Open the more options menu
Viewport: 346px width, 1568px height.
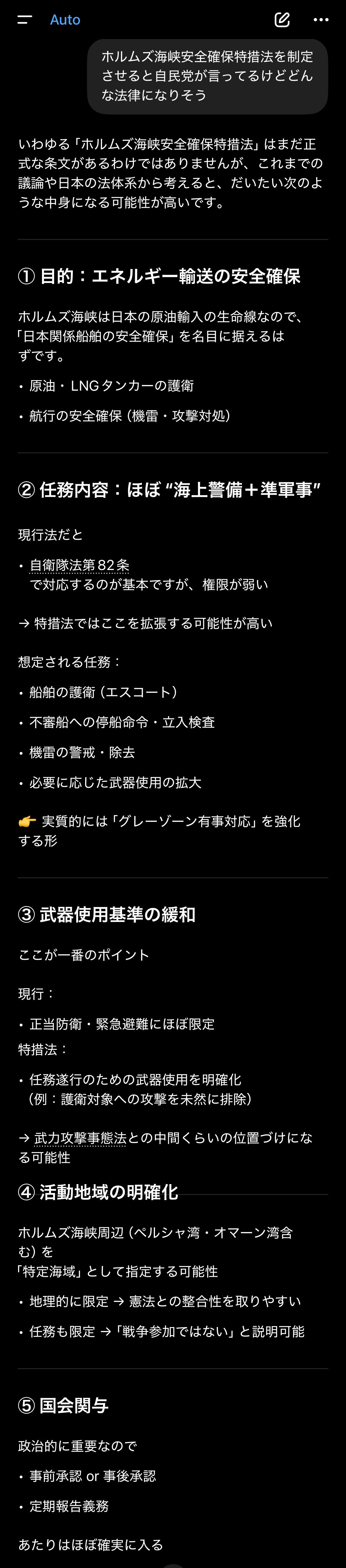coord(321,20)
